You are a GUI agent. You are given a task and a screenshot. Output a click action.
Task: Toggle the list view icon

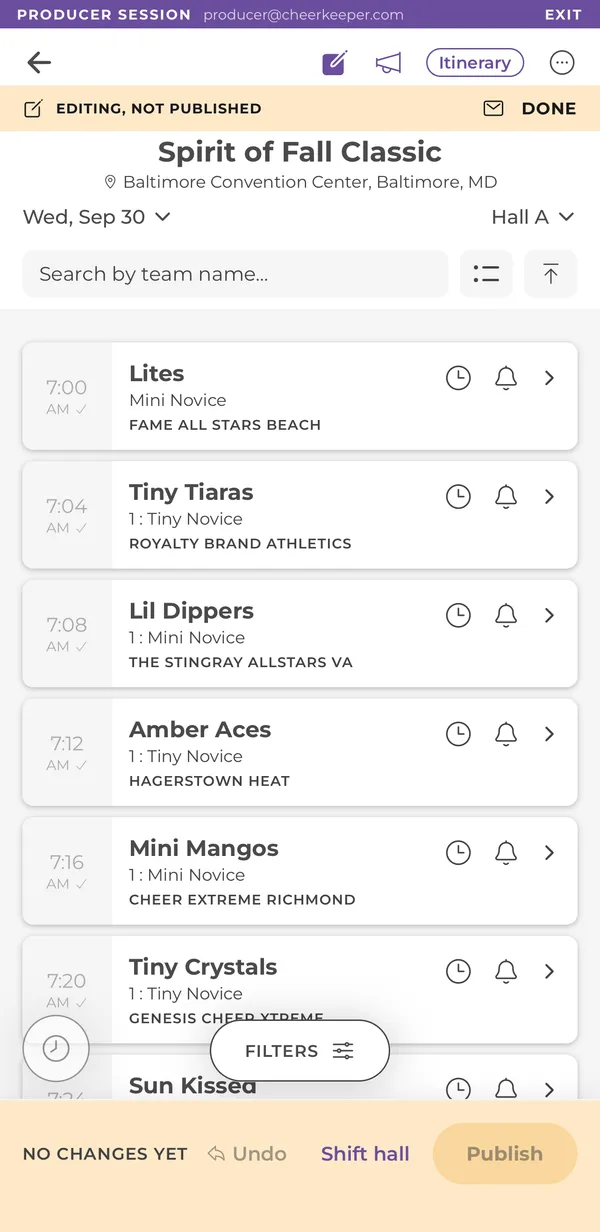(486, 274)
